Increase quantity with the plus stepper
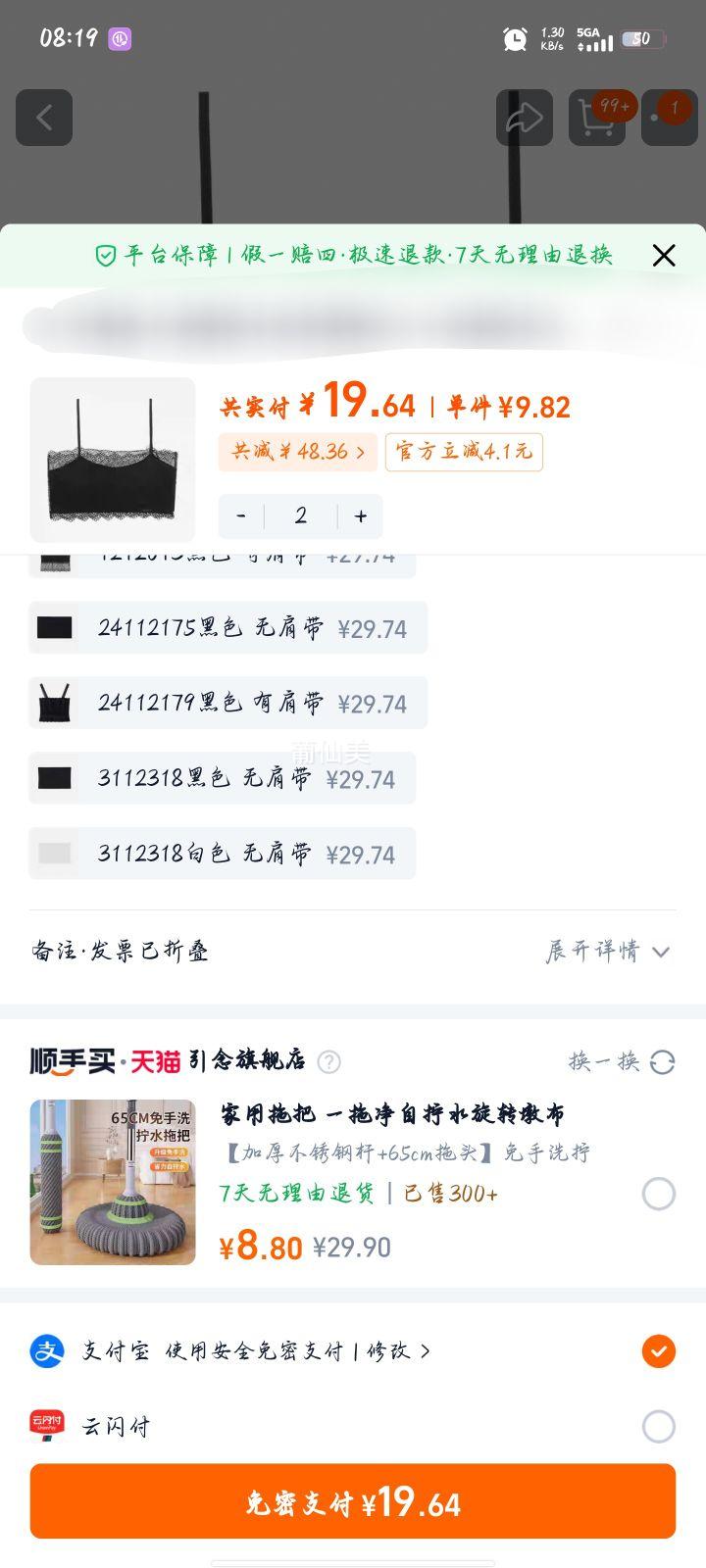 click(360, 516)
